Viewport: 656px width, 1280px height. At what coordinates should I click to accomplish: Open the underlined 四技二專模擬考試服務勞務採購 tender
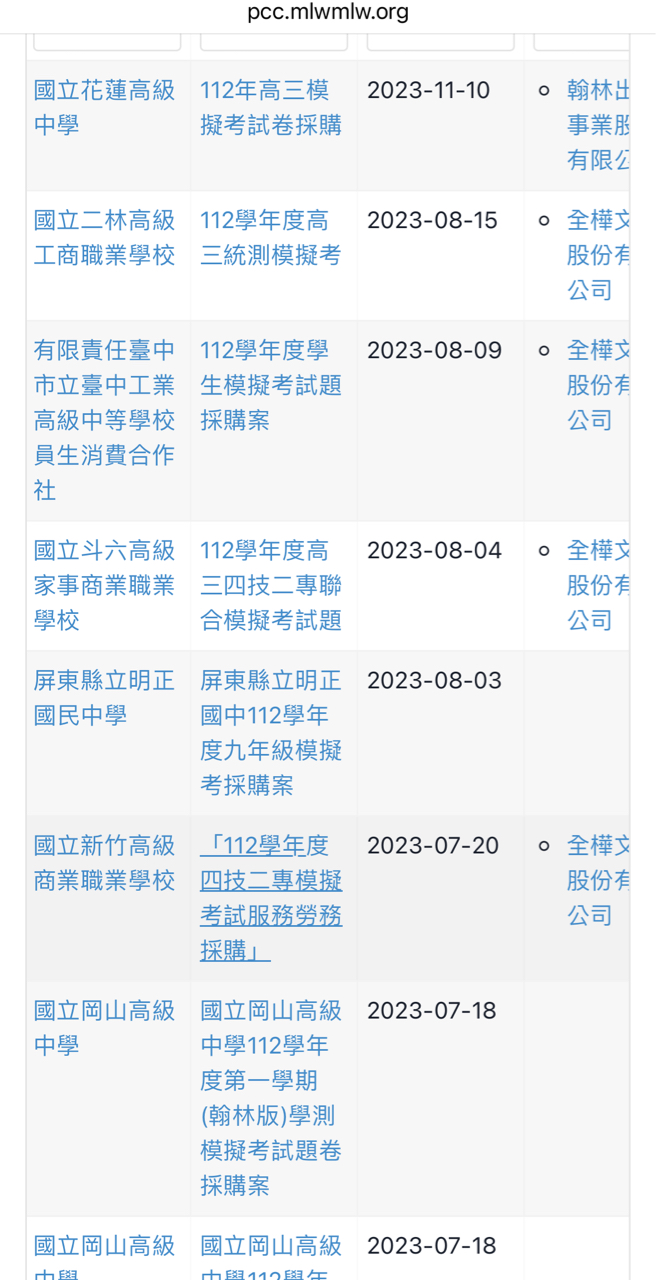[x=271, y=897]
